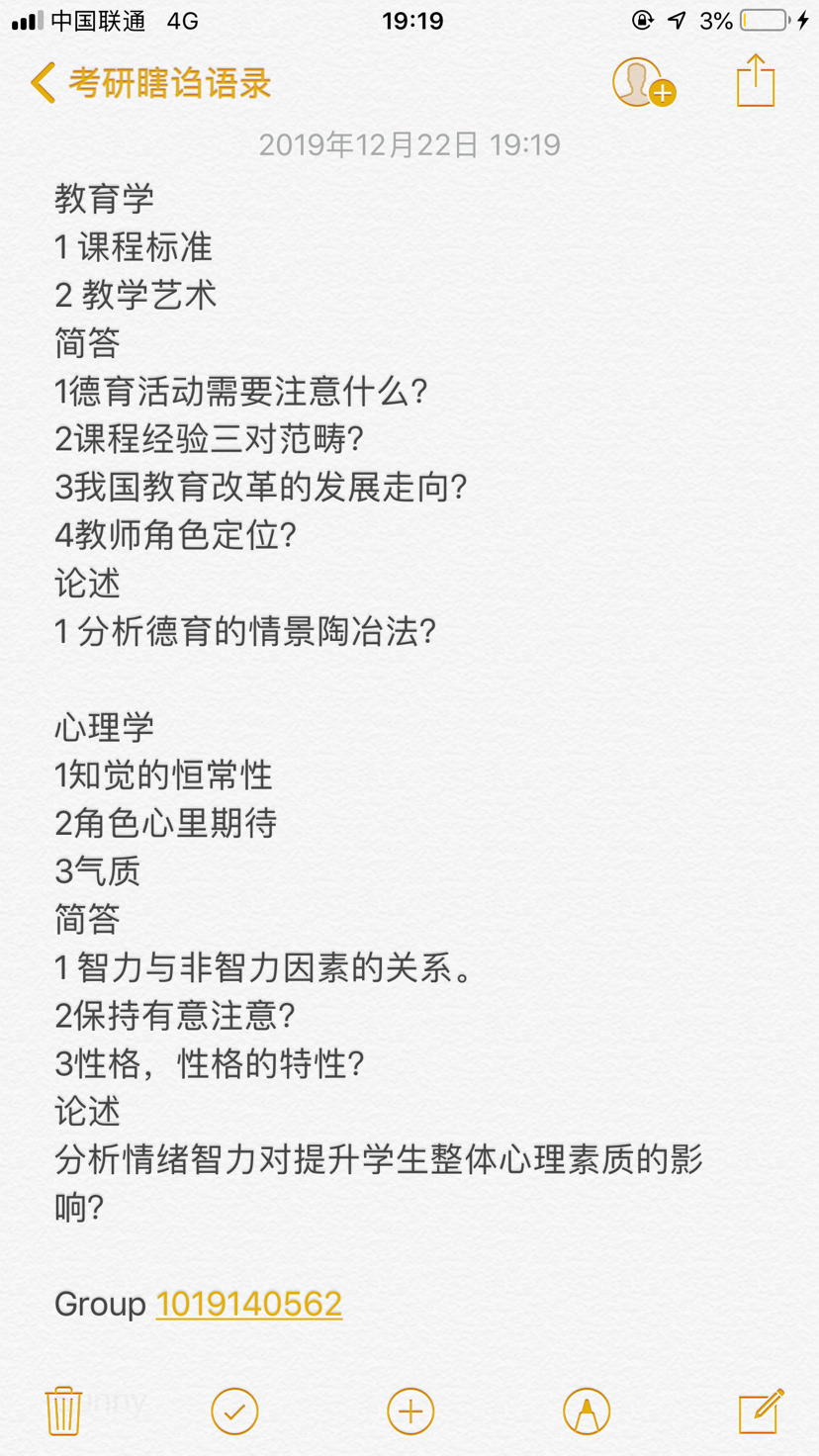Image resolution: width=819 pixels, height=1456 pixels.
Task: Add people to this note
Action: (x=641, y=82)
